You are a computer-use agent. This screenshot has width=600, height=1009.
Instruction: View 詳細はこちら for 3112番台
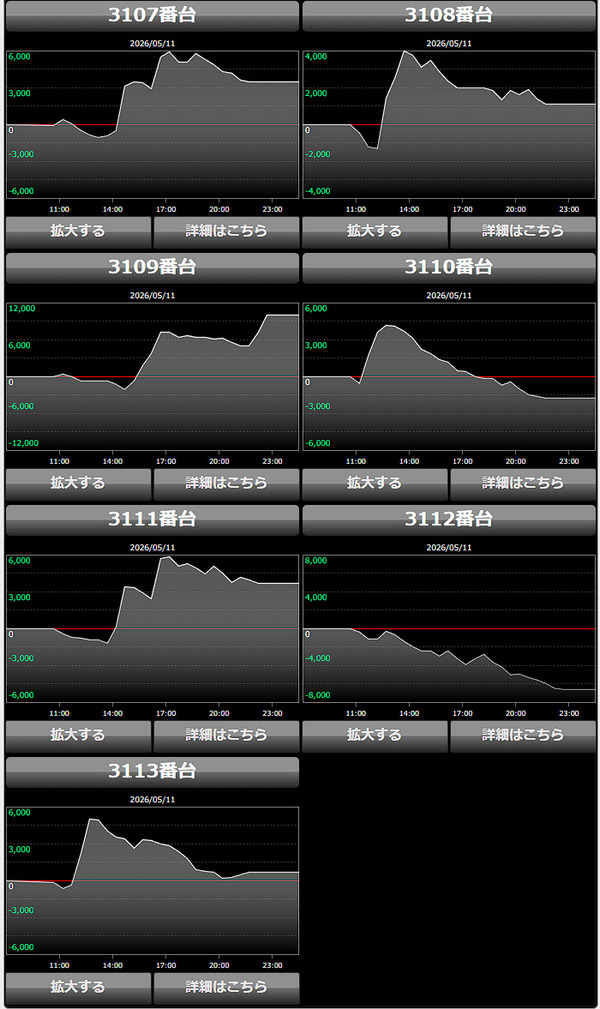pos(523,736)
